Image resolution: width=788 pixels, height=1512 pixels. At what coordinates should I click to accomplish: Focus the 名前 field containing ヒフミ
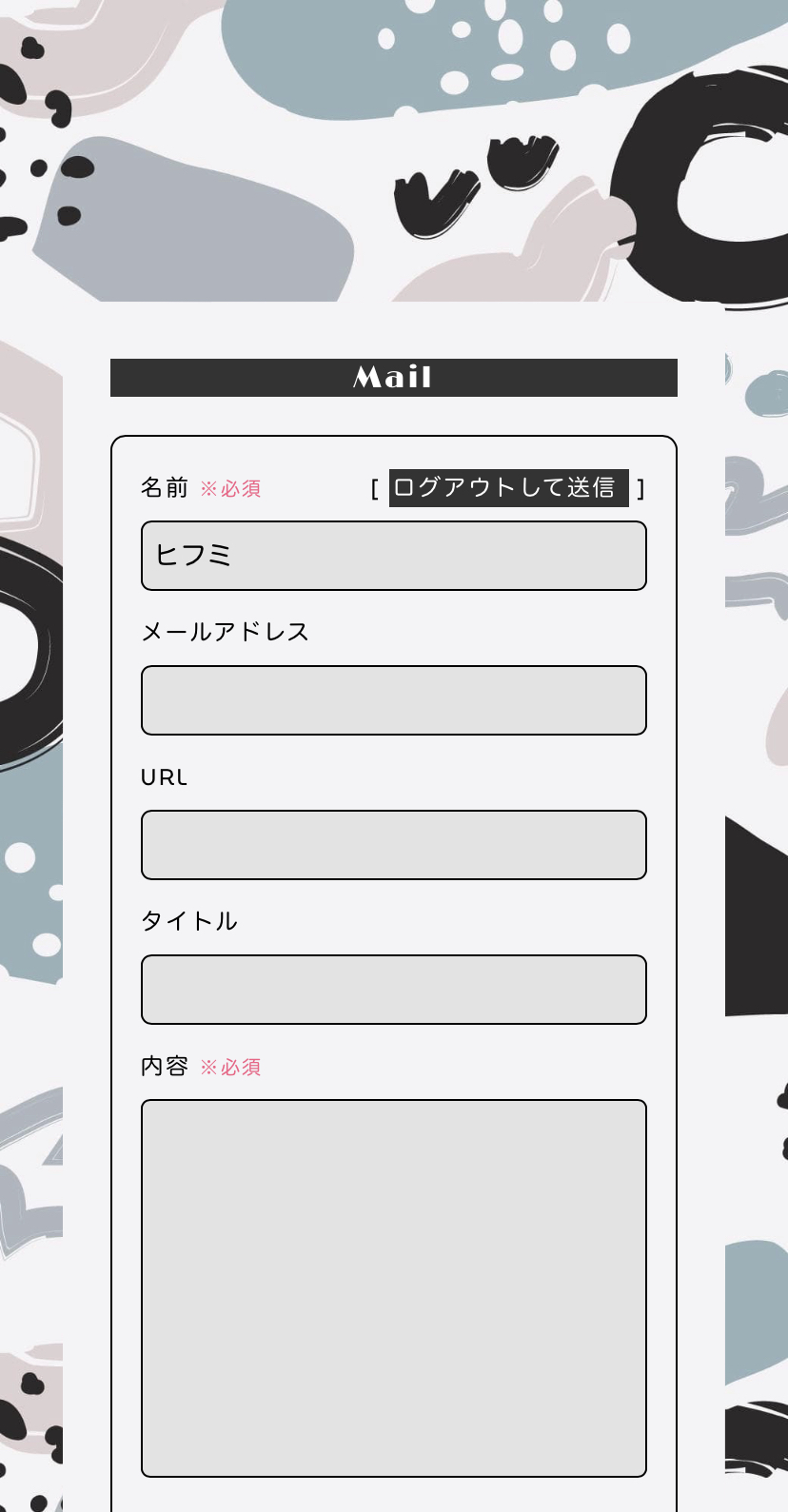394,556
